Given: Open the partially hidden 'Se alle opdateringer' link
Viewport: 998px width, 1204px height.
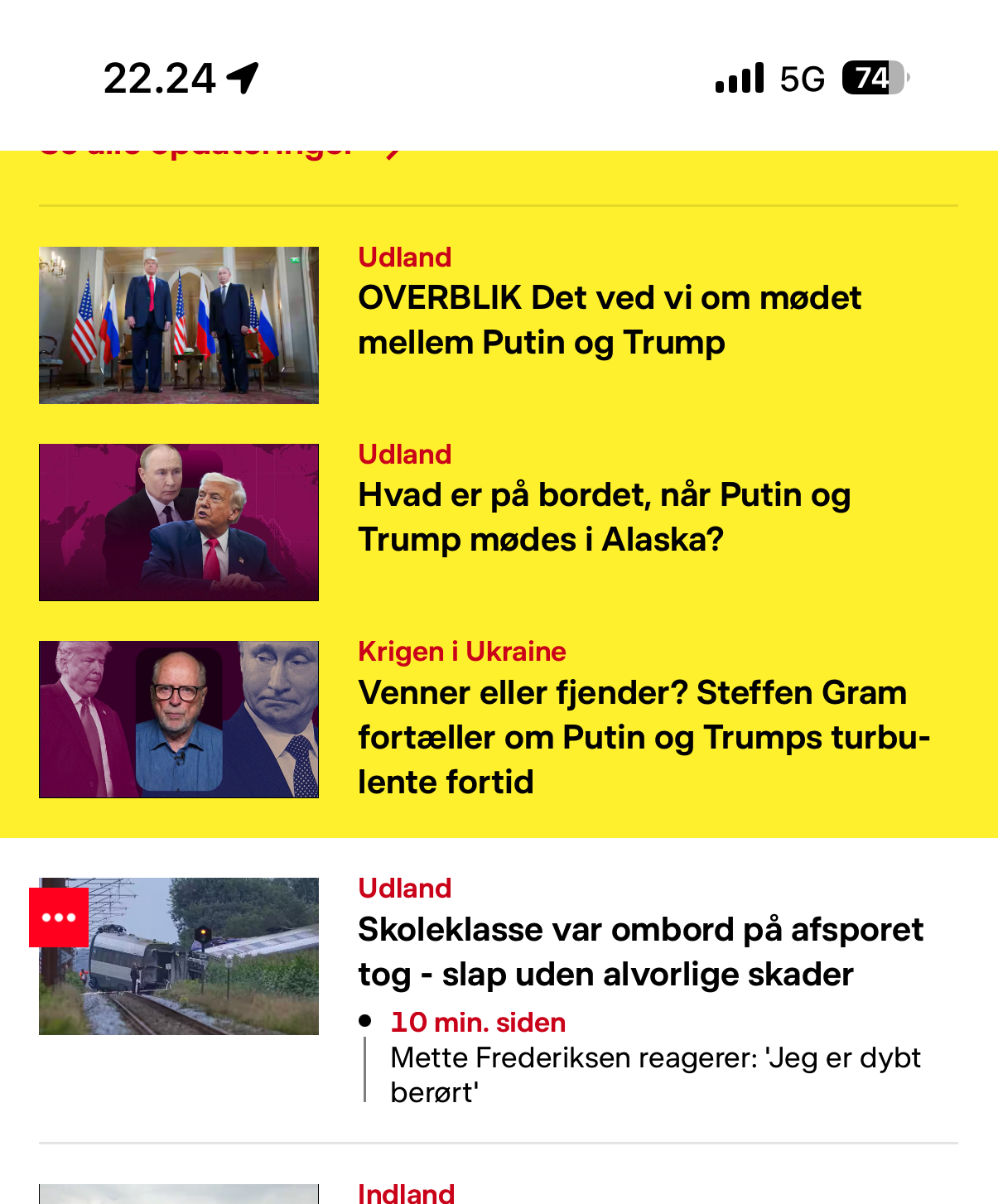Looking at the screenshot, I should 199,154.
